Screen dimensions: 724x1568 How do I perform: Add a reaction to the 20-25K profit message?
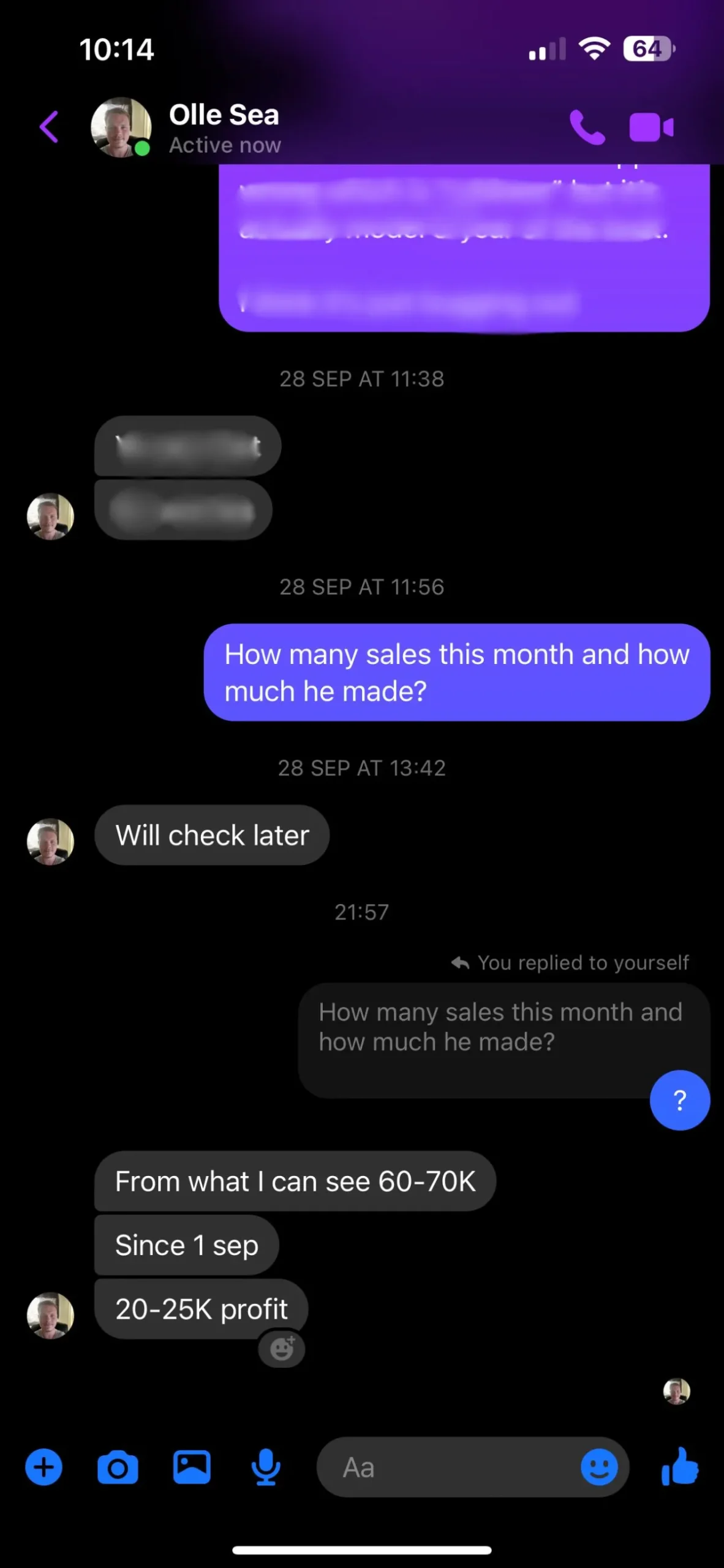tap(282, 1349)
